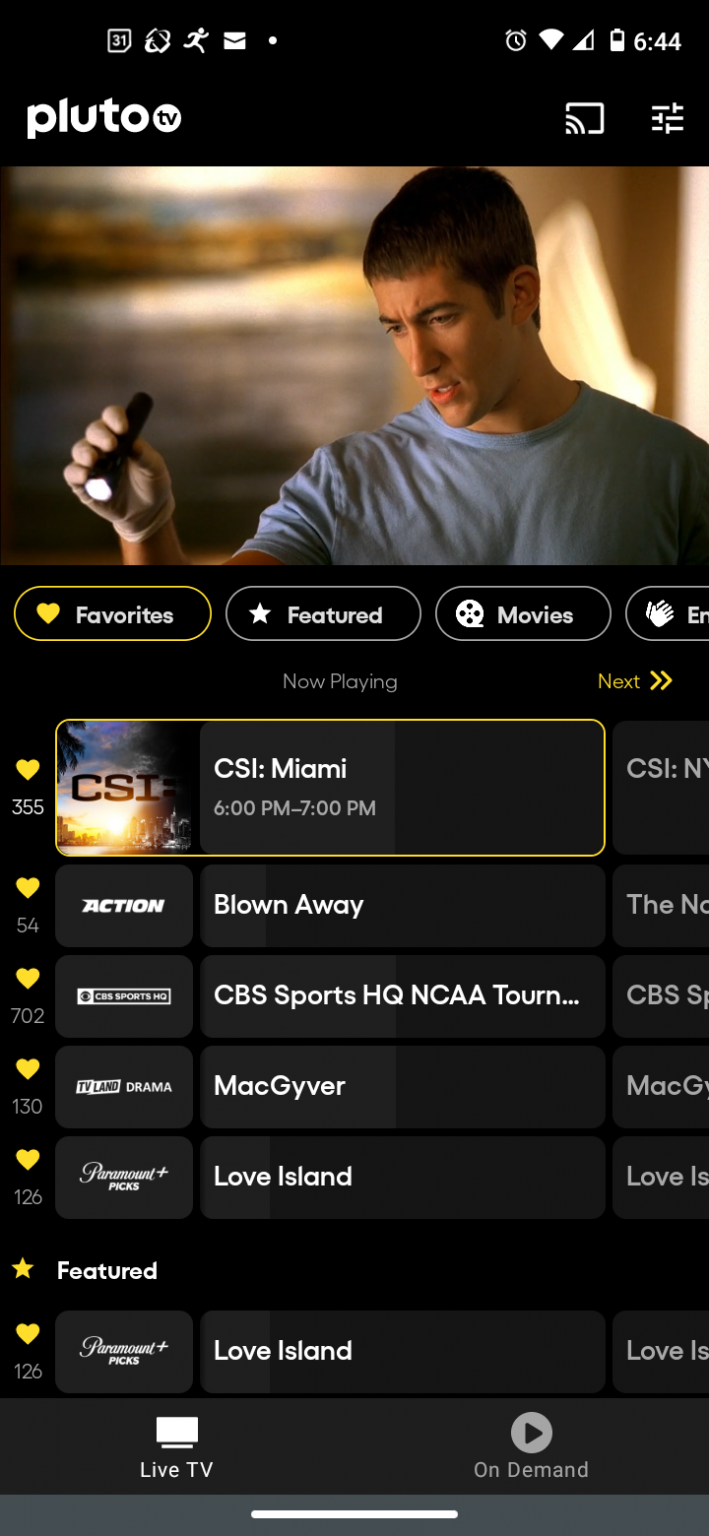Switch to the On Demand tab
The height and width of the screenshot is (1536, 709).
click(531, 1447)
